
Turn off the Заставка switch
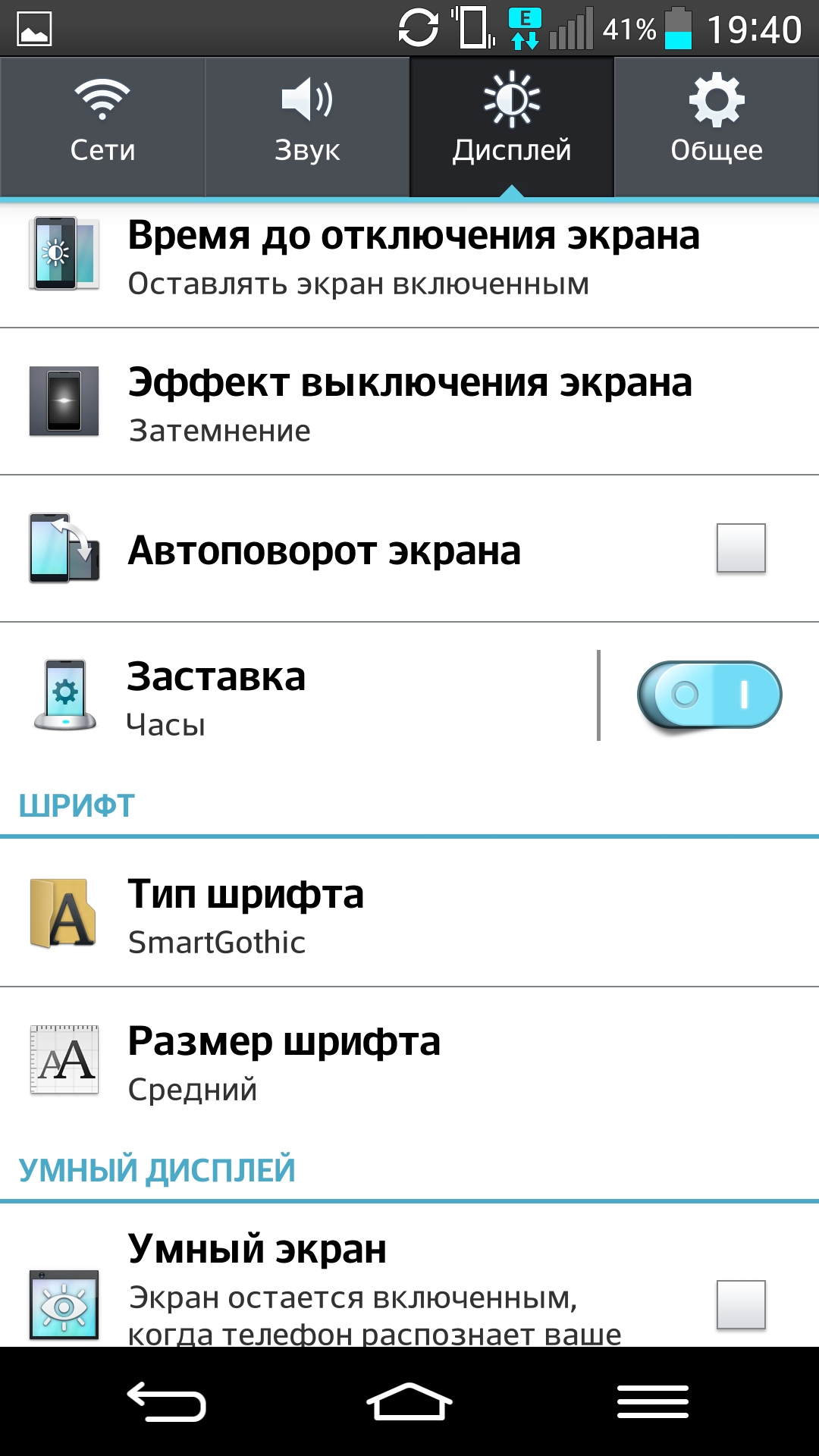[709, 696]
